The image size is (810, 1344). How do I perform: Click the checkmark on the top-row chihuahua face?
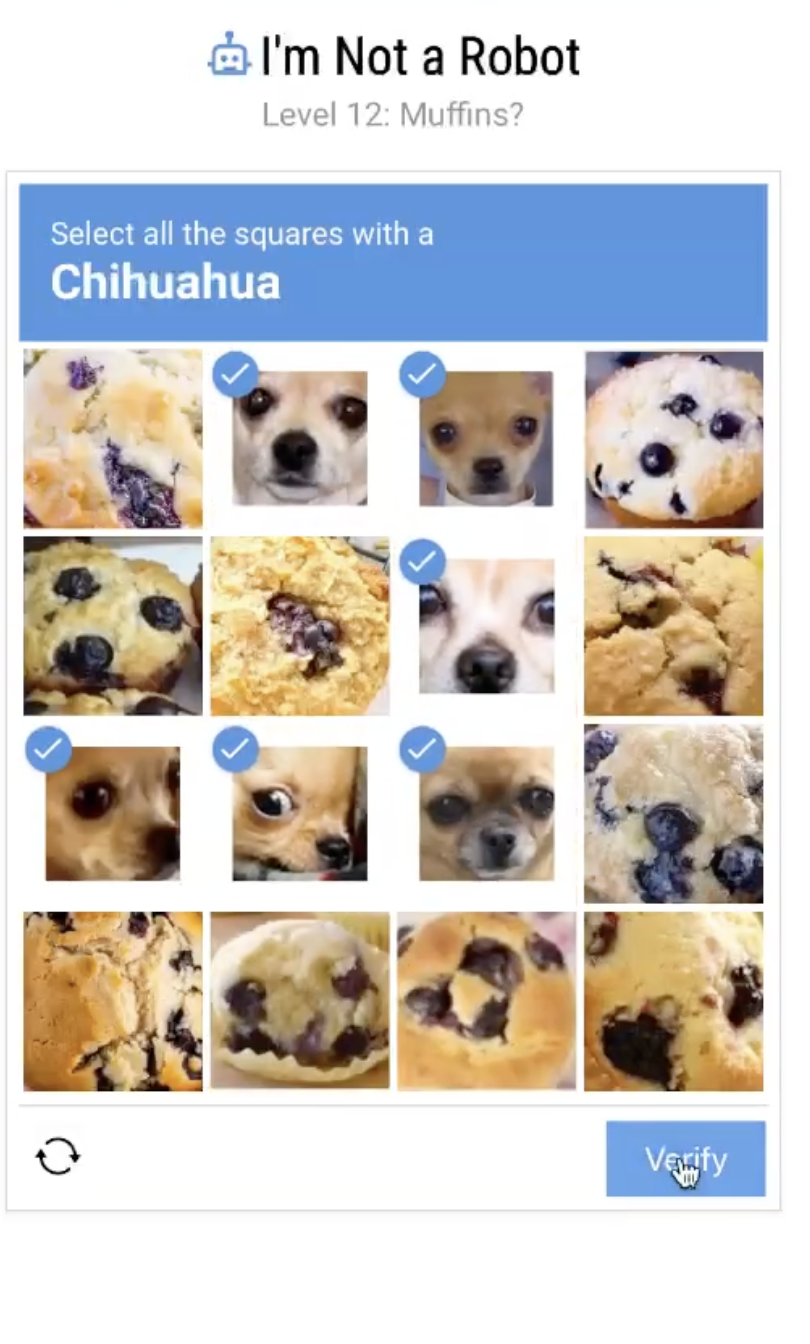[x=236, y=374]
